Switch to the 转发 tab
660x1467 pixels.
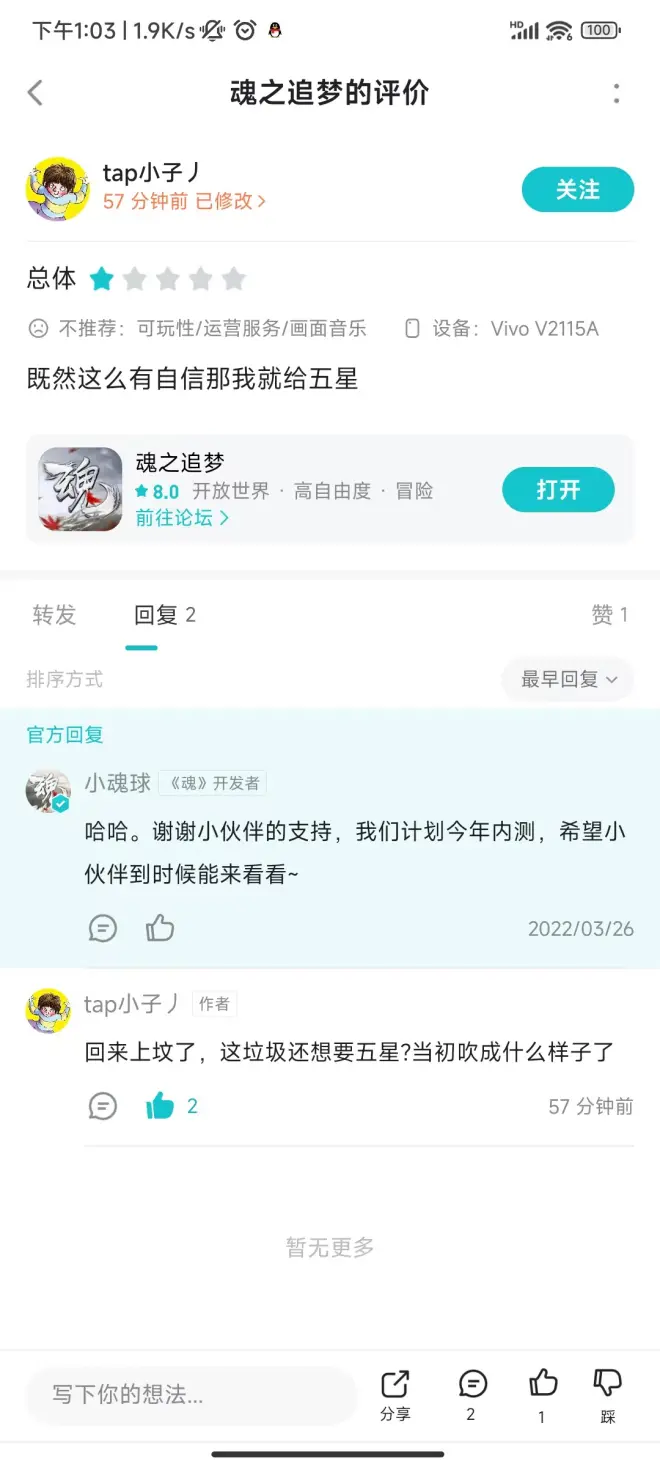[x=54, y=615]
